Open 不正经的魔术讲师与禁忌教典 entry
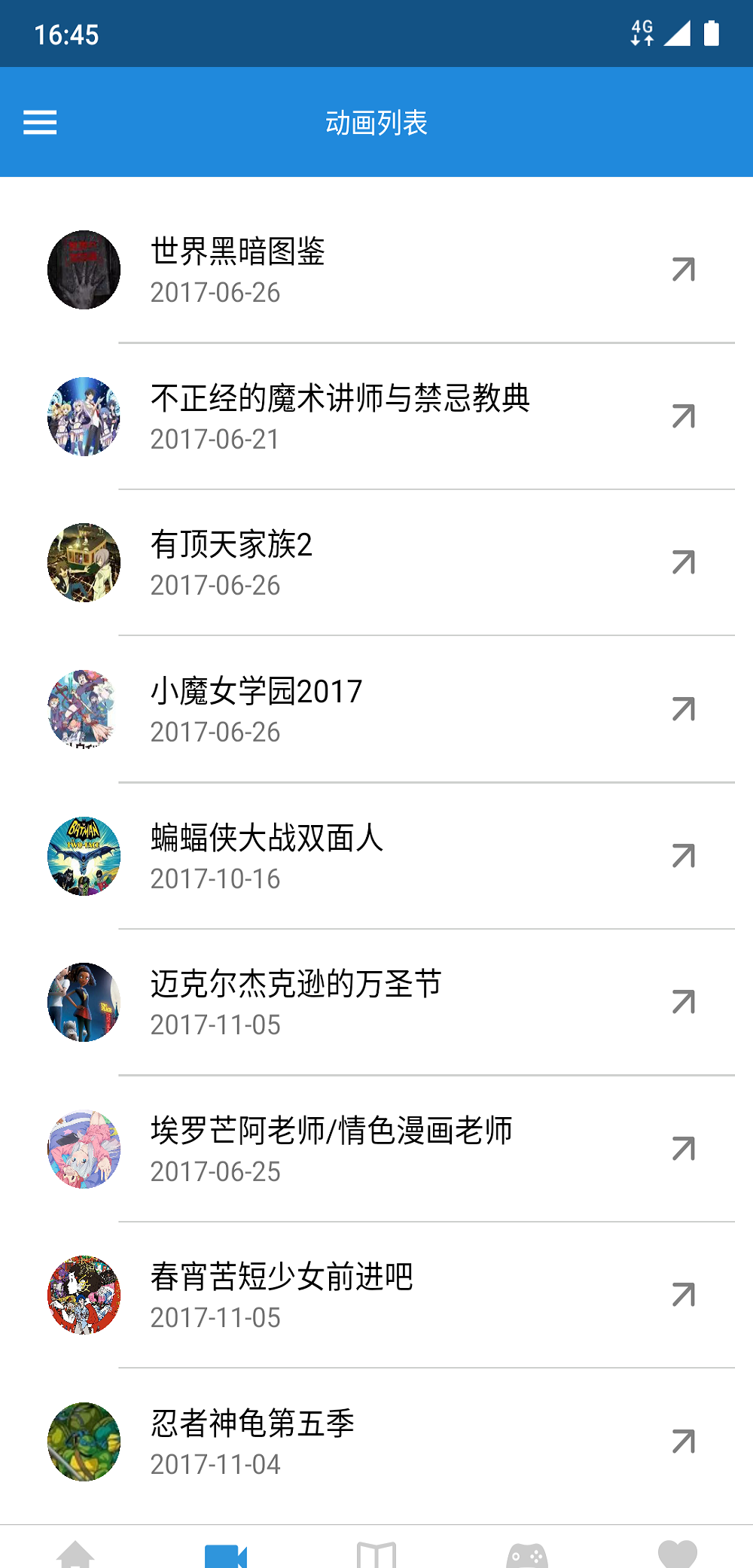This screenshot has width=753, height=1568. pyautogui.click(x=376, y=416)
